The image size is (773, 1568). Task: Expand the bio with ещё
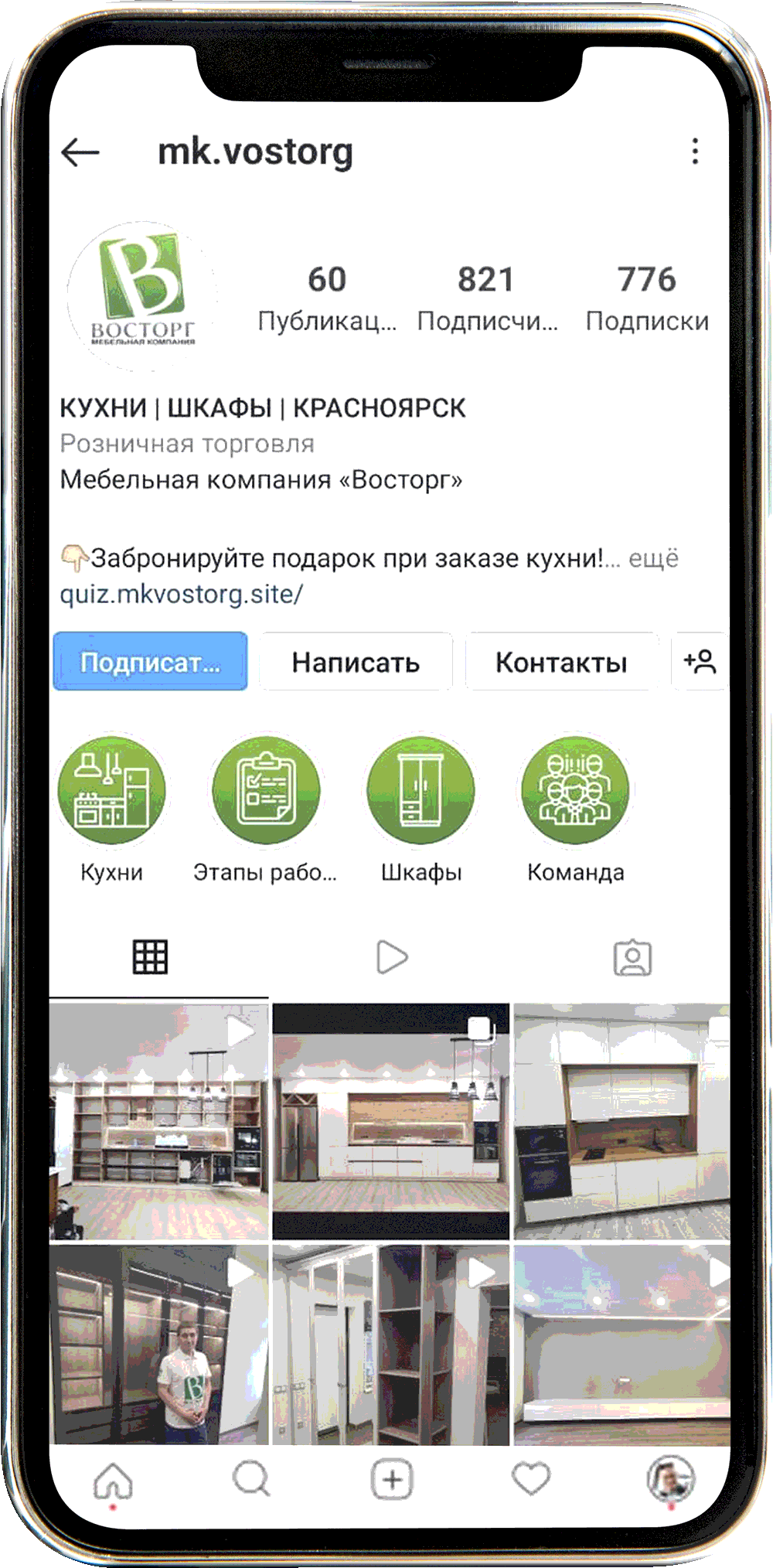click(x=653, y=558)
